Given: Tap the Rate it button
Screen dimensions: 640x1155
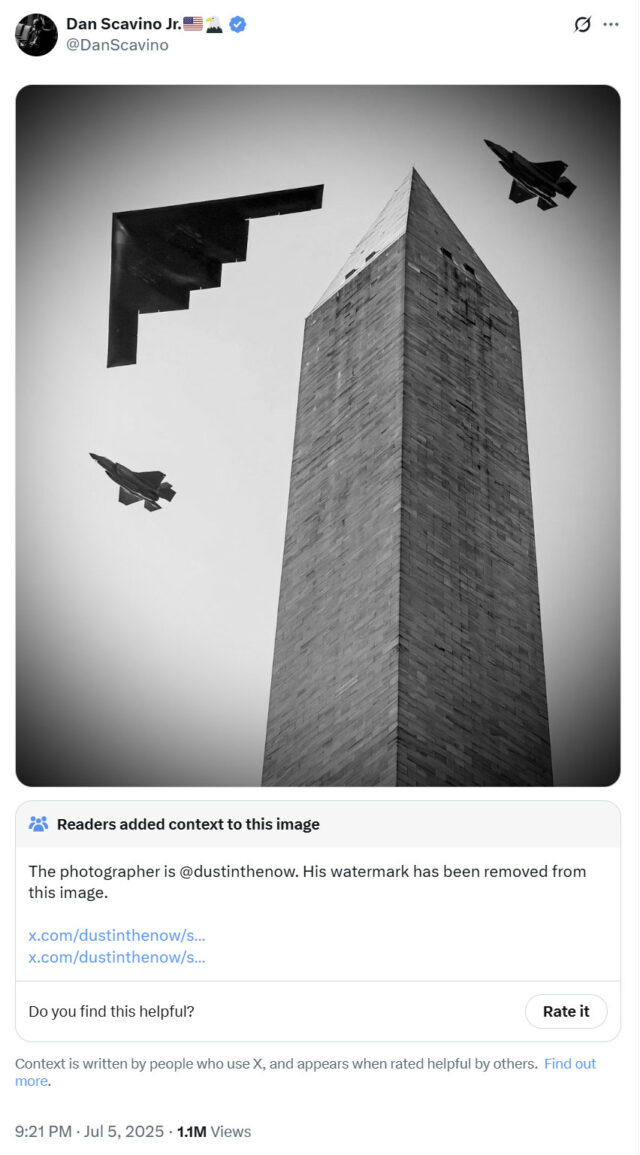Looking at the screenshot, I should [566, 1011].
